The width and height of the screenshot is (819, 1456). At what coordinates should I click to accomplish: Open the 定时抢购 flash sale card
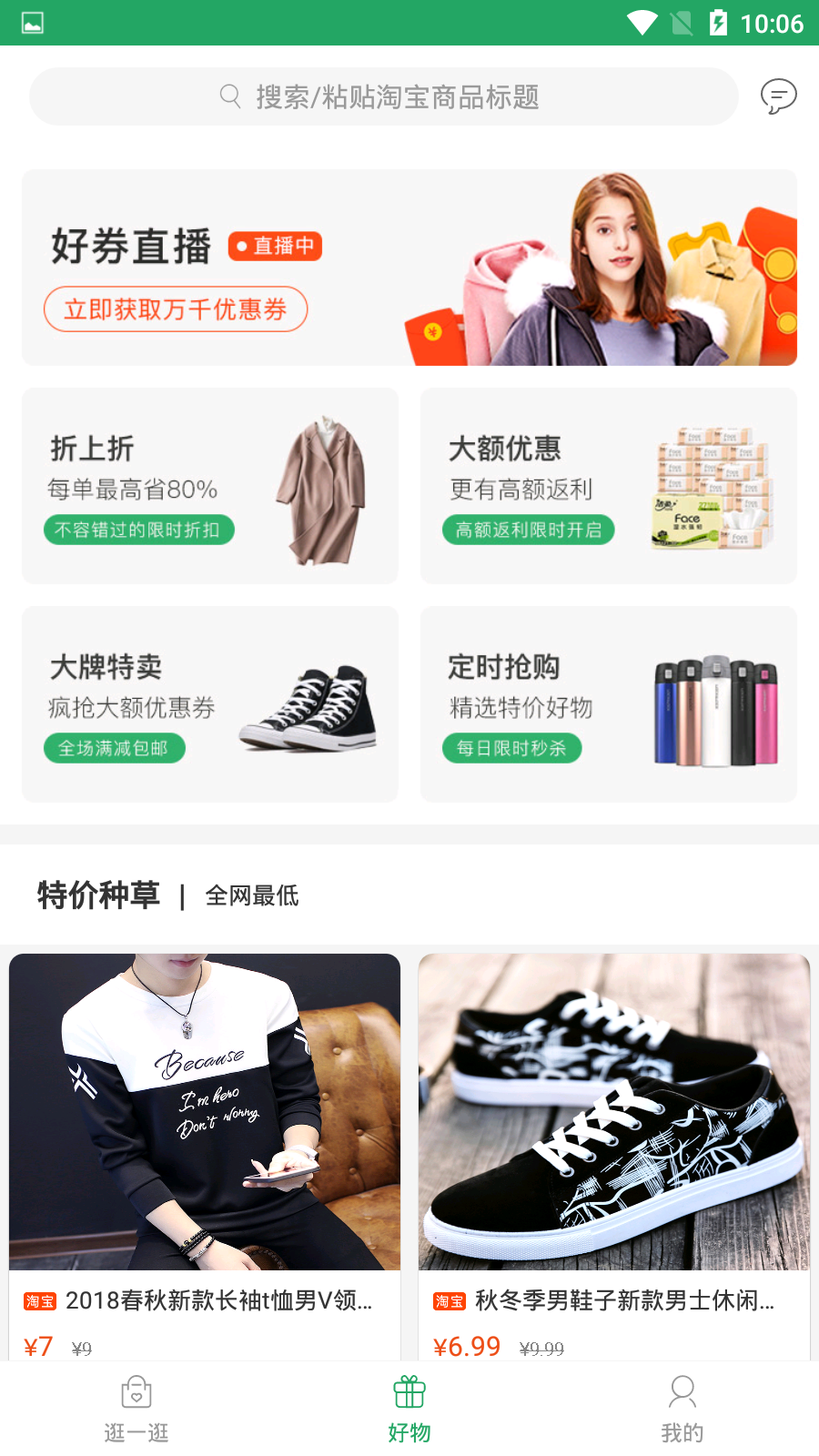pos(608,704)
